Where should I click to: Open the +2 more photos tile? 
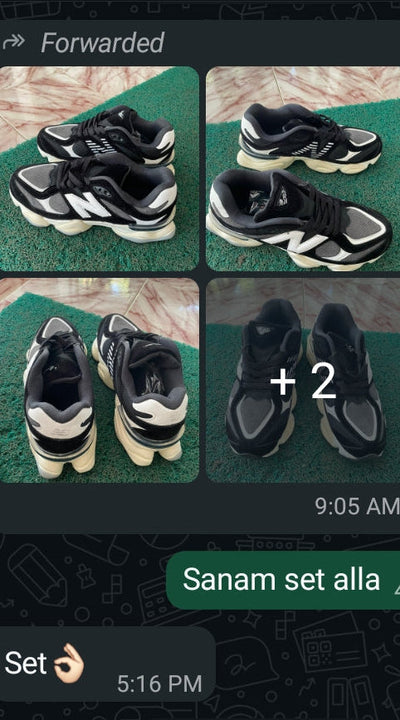303,380
